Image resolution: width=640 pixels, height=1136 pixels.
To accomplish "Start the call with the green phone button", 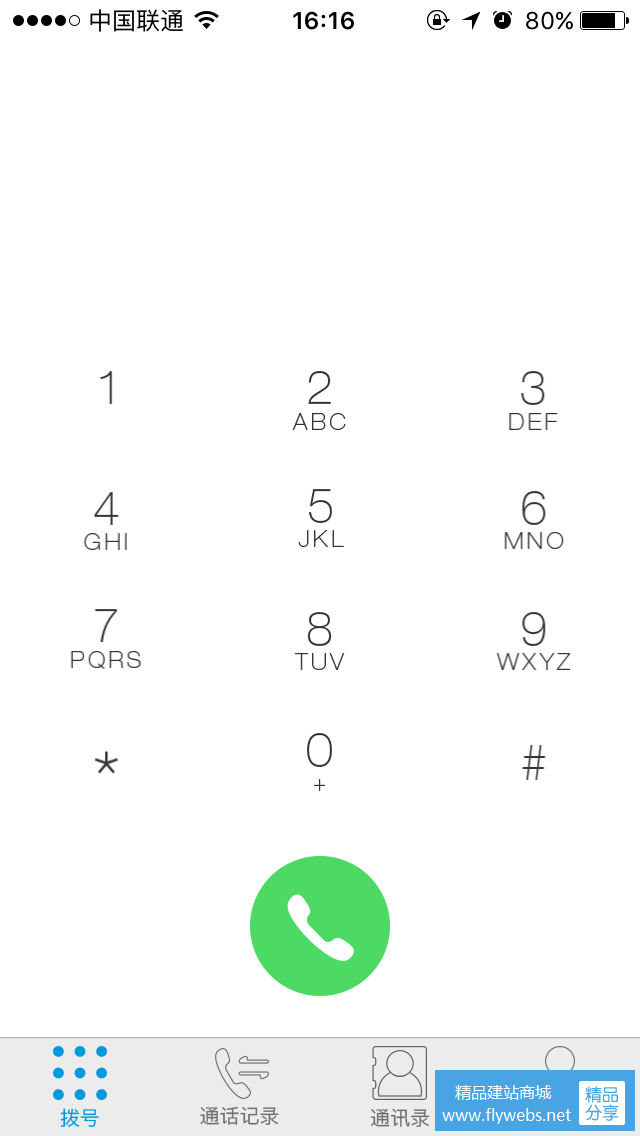I will 320,926.
